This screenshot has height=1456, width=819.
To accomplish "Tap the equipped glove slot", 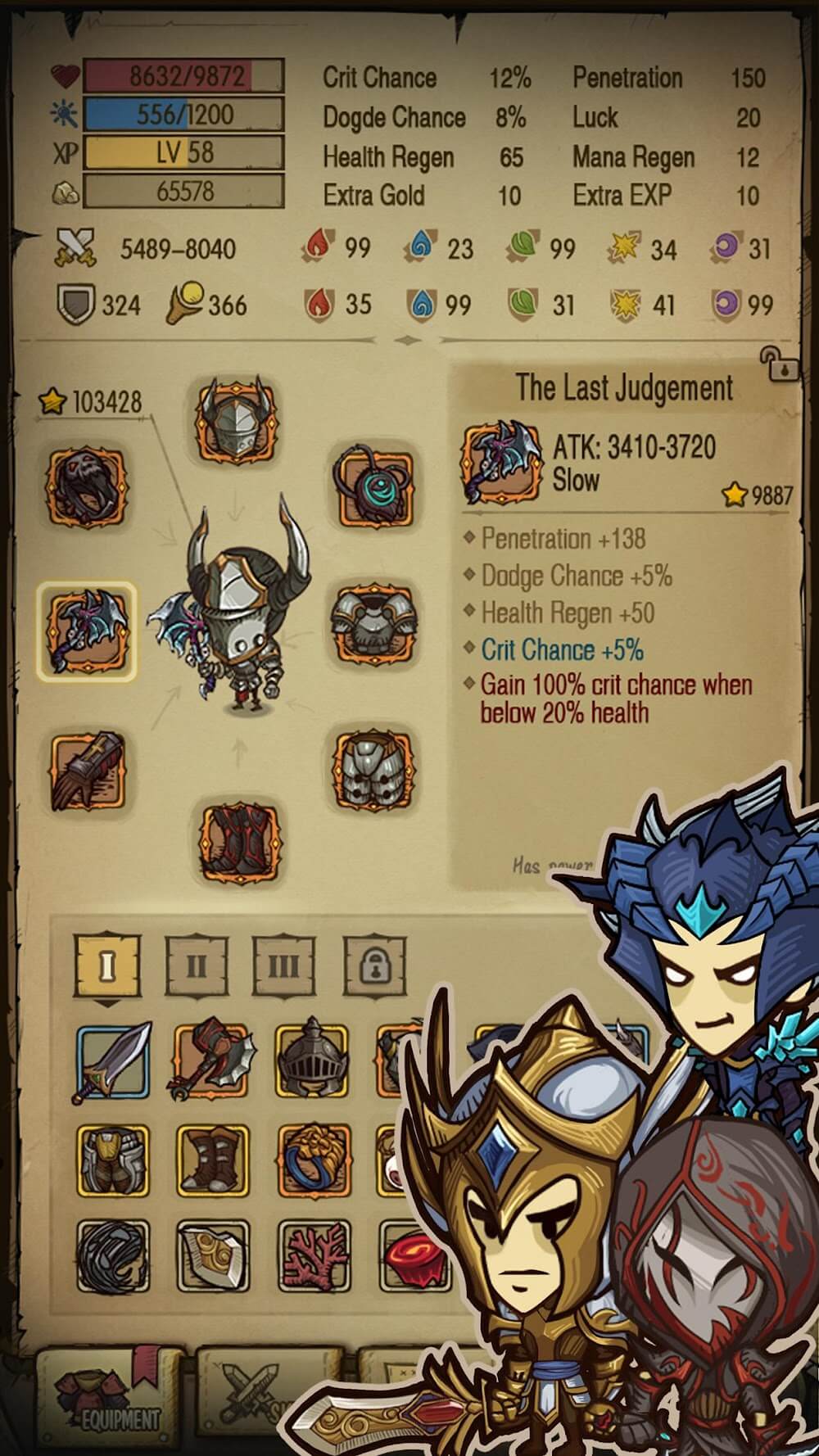I will coord(87,773).
